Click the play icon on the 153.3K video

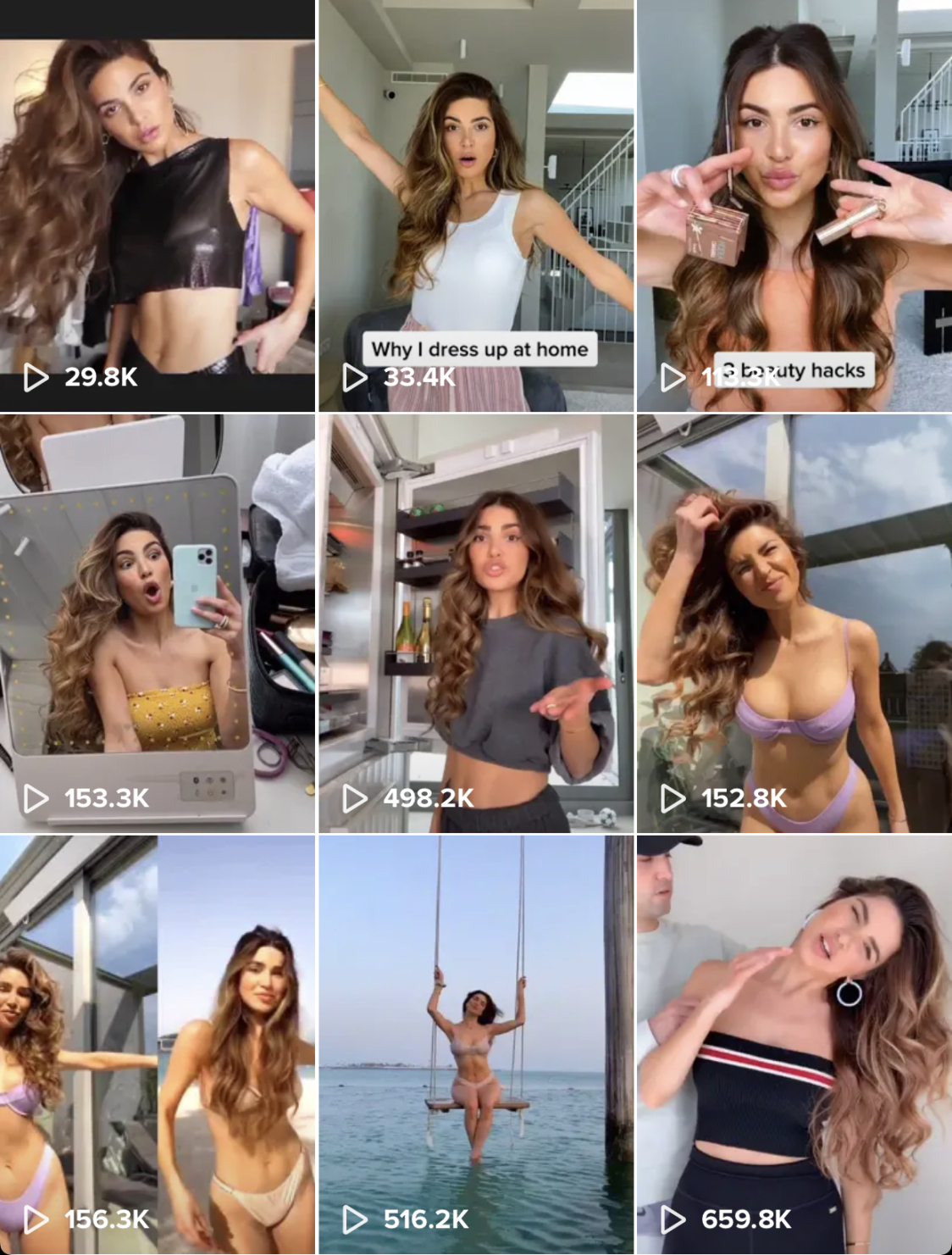[x=36, y=797]
